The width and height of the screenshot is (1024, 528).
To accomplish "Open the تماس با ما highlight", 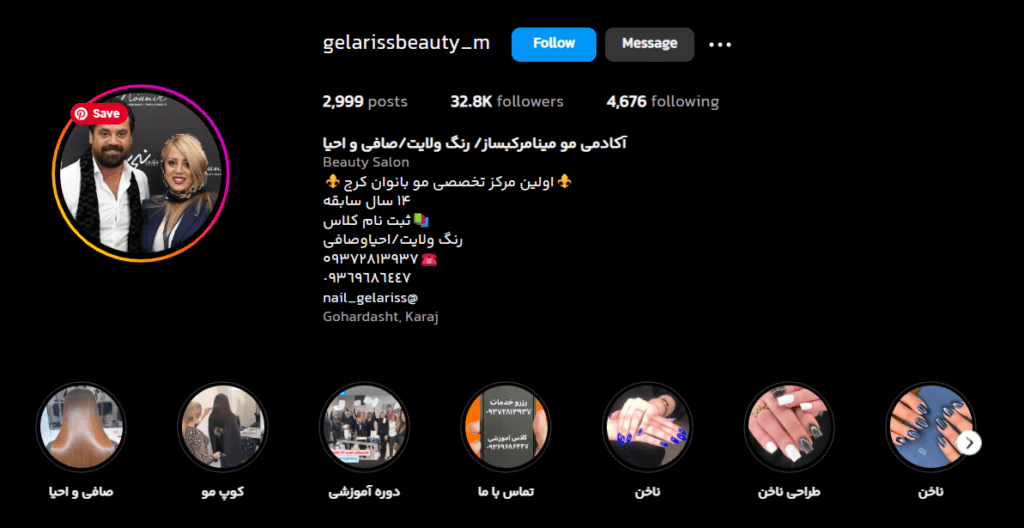I will coord(506,428).
